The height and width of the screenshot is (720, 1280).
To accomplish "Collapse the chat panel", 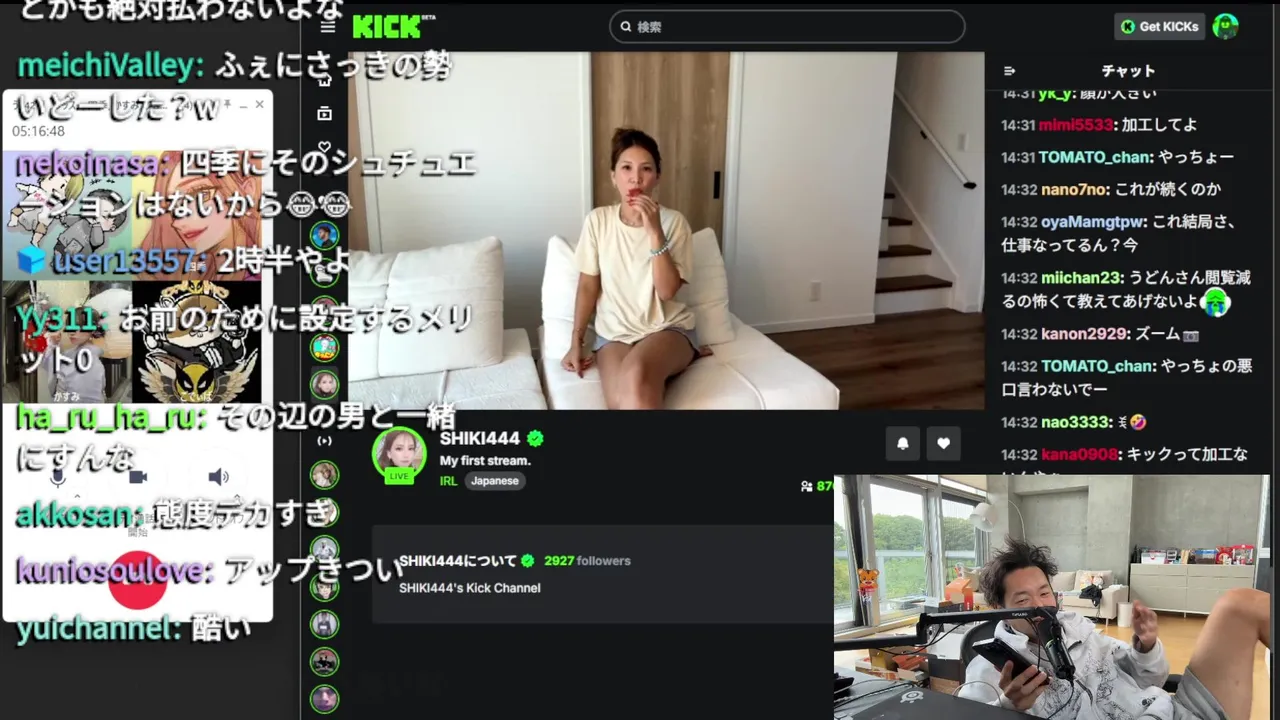I will click(1009, 71).
